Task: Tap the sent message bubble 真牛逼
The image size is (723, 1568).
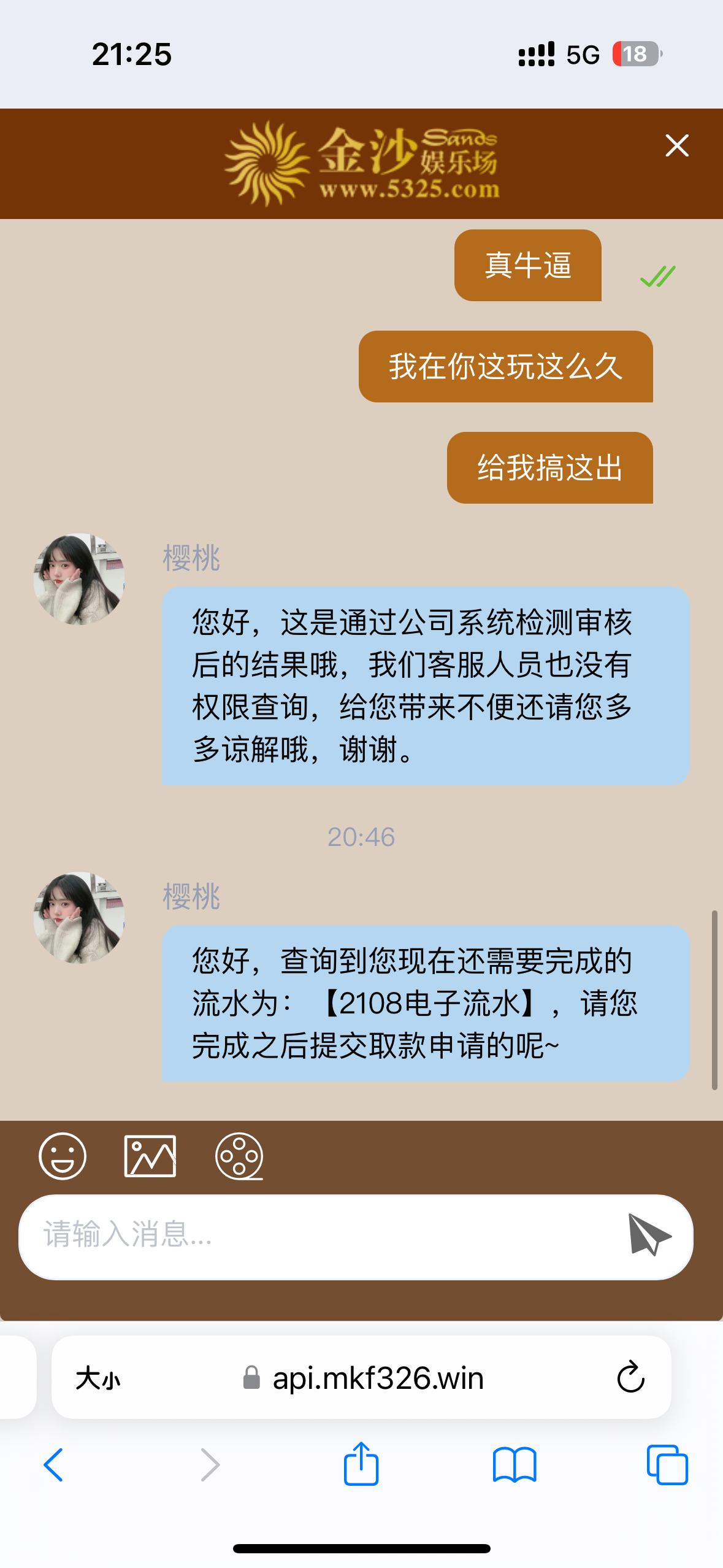Action: pyautogui.click(x=527, y=265)
